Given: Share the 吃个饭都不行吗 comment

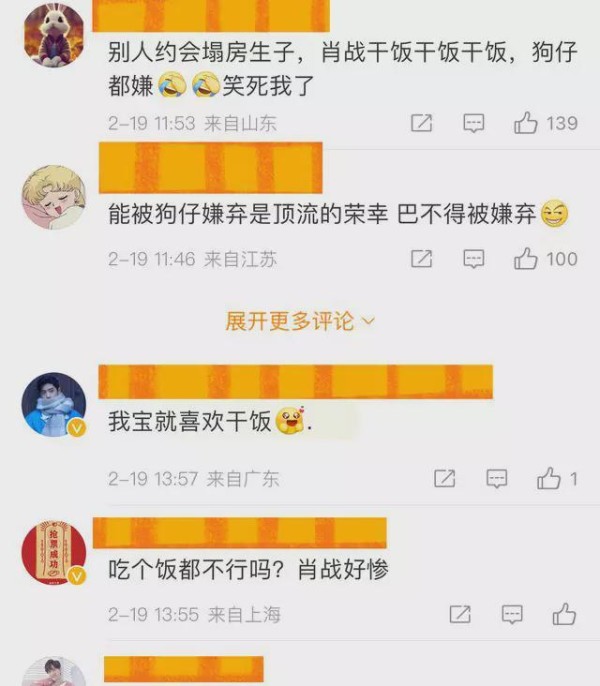Looking at the screenshot, I should 460,613.
